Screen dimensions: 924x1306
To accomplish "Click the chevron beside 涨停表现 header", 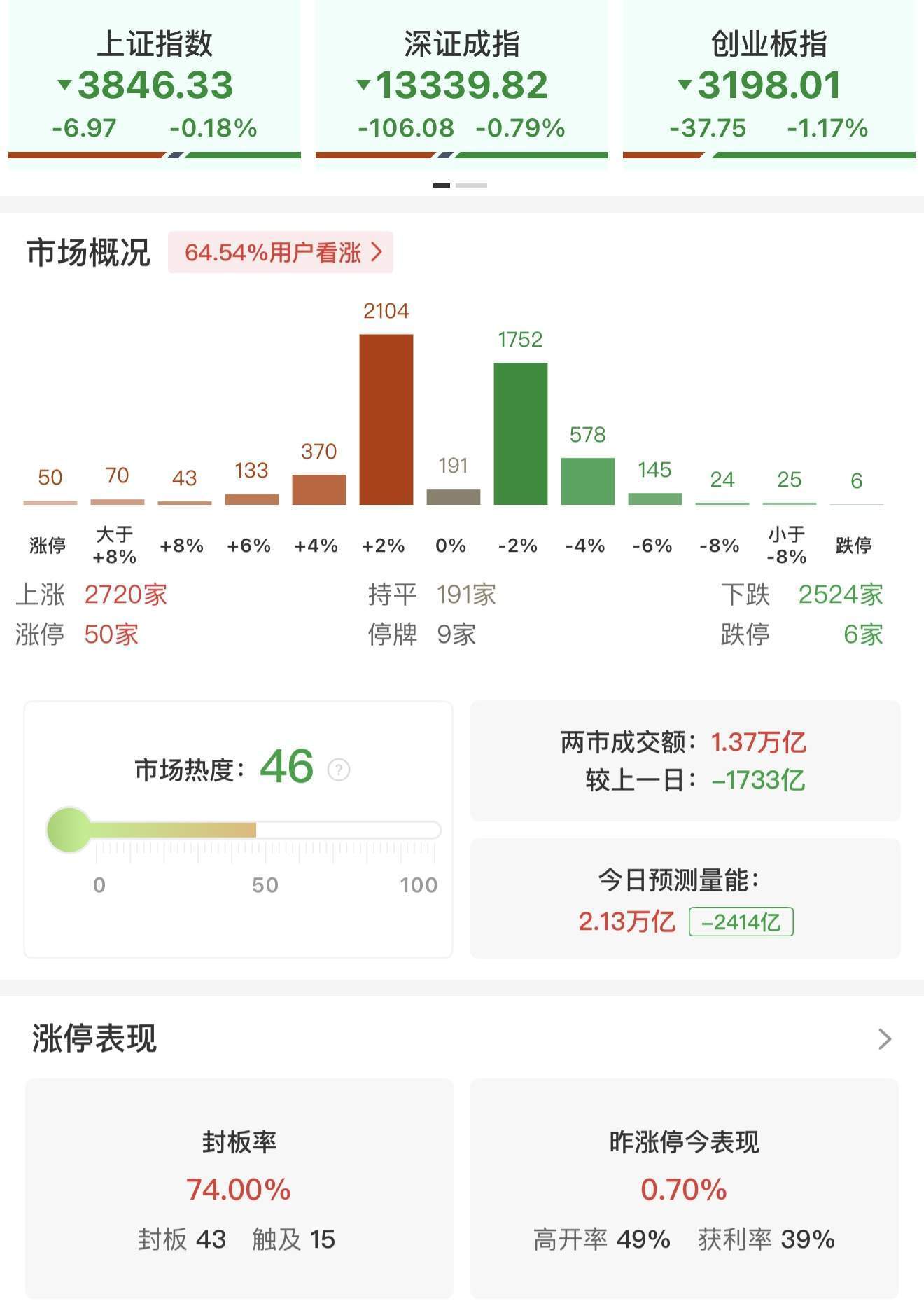I will click(885, 1039).
